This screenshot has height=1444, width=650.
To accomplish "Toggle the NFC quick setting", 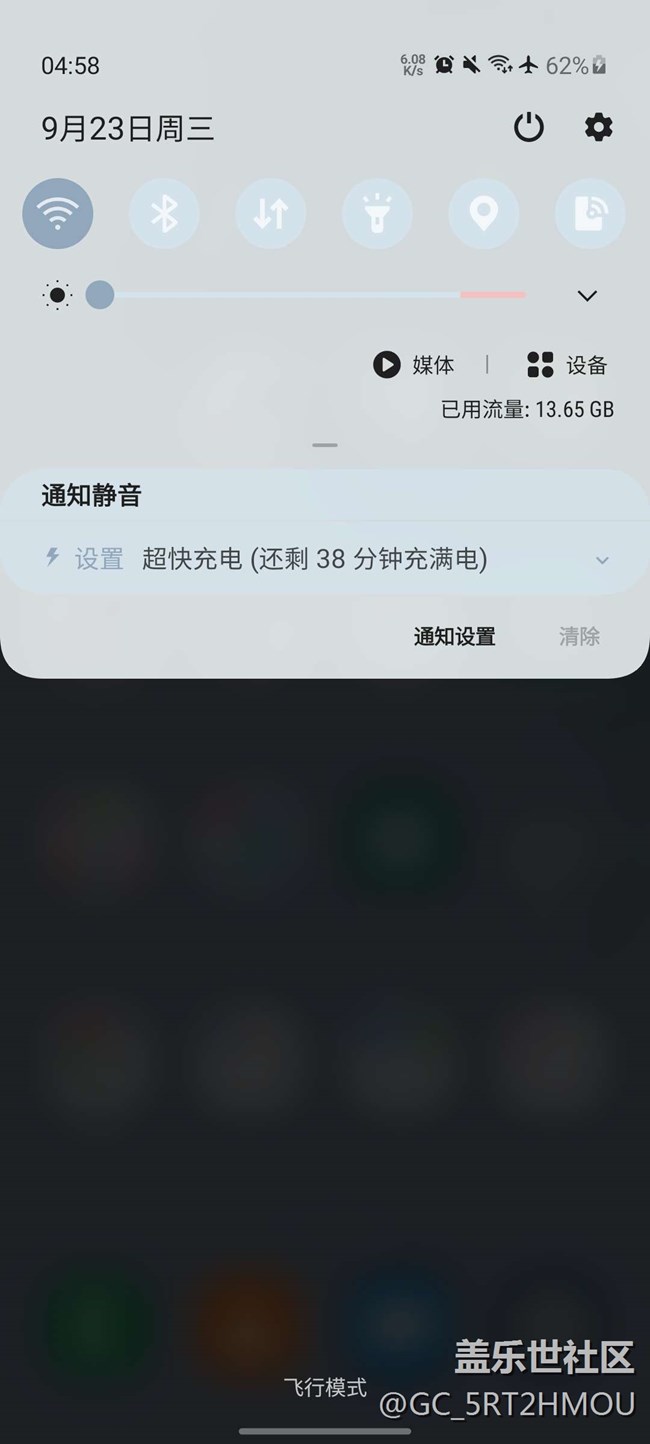I will (x=590, y=213).
